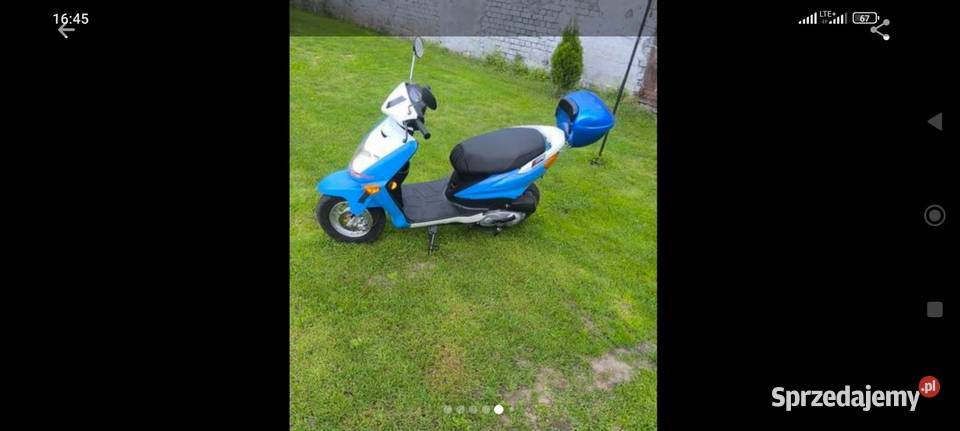Viewport: 960px width, 431px height.
Task: Tap the system back triangle button
Action: (x=934, y=121)
